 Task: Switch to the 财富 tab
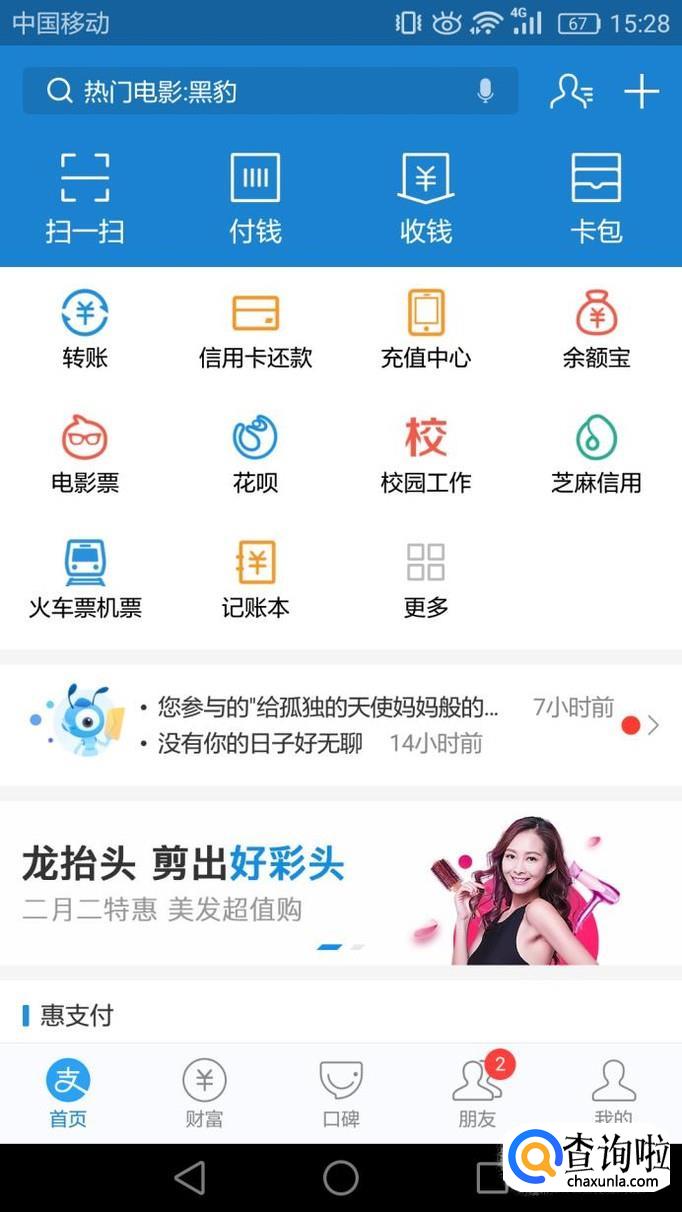click(x=204, y=1094)
